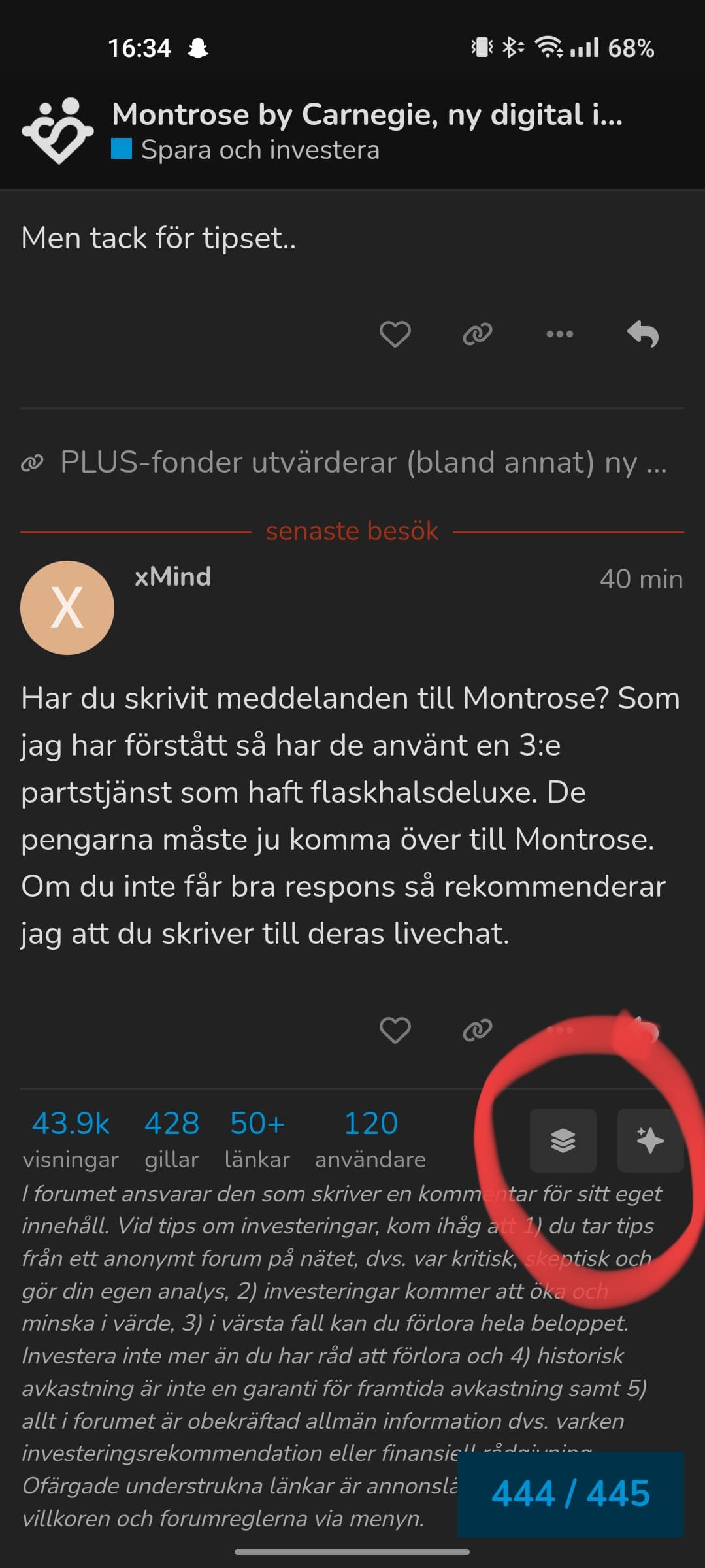Open the 444 / 445 post progress navigator

(570, 1493)
